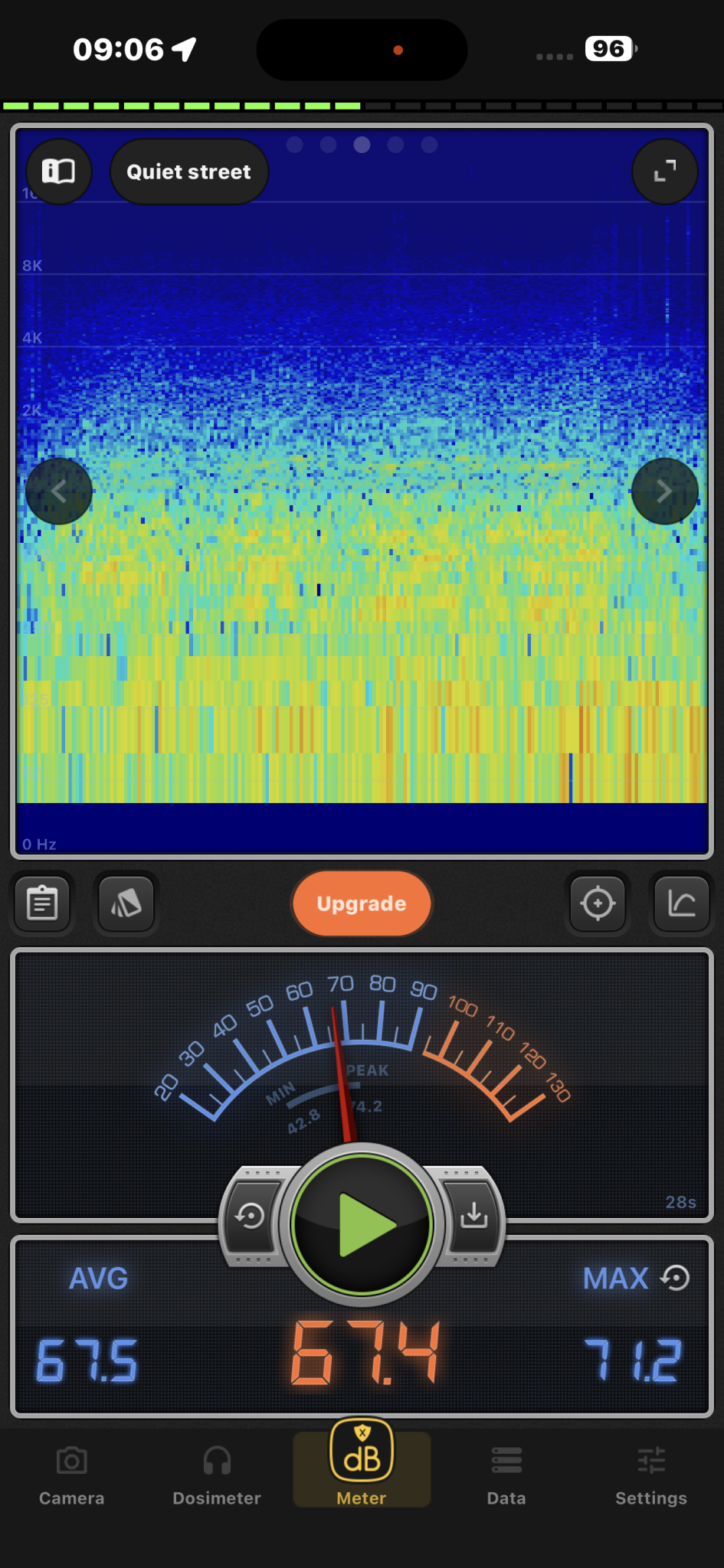Tap the Upgrade button

pyautogui.click(x=362, y=903)
